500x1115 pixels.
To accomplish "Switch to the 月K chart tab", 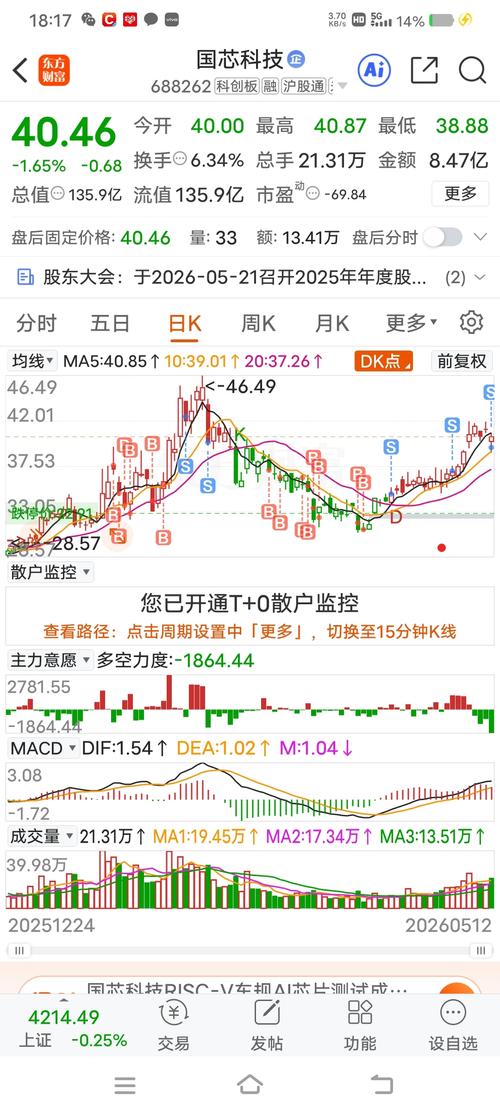I will (x=332, y=324).
